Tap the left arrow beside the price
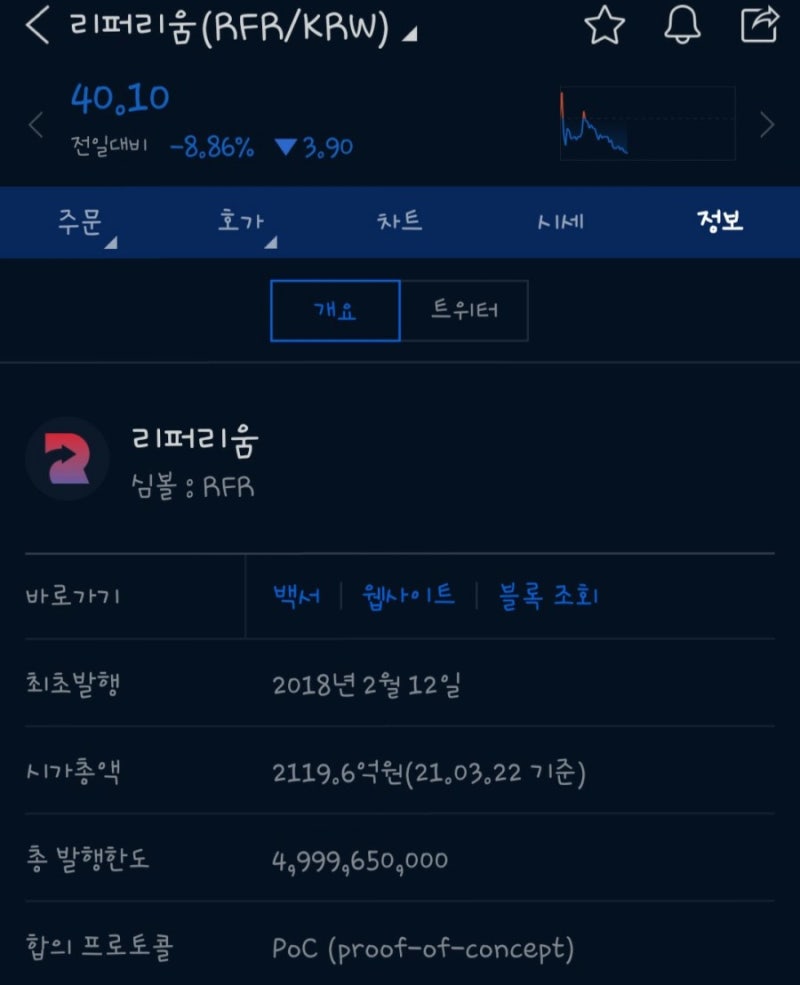800x985 pixels. (35, 124)
